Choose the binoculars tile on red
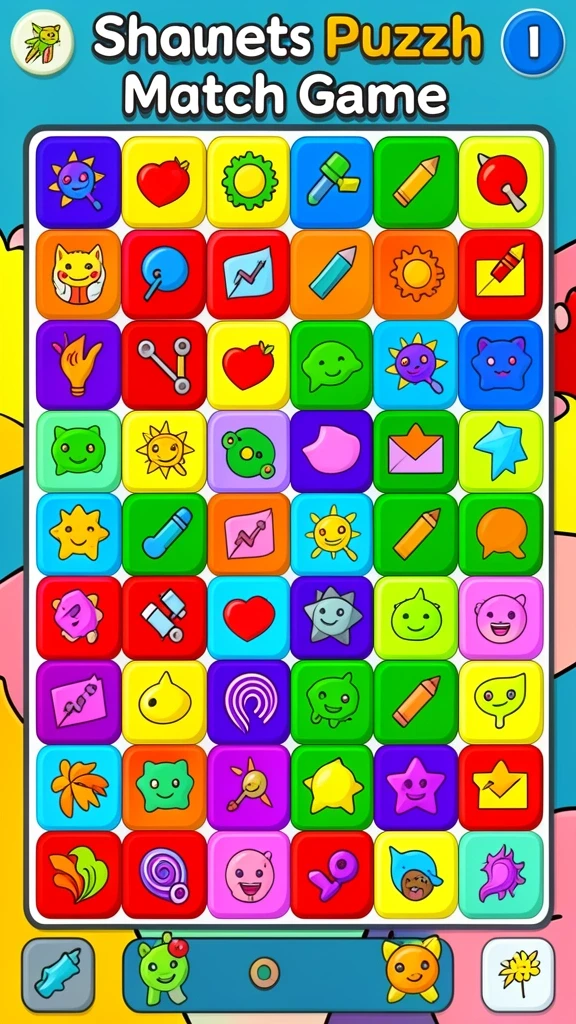The width and height of the screenshot is (576, 1024). (x=164, y=618)
